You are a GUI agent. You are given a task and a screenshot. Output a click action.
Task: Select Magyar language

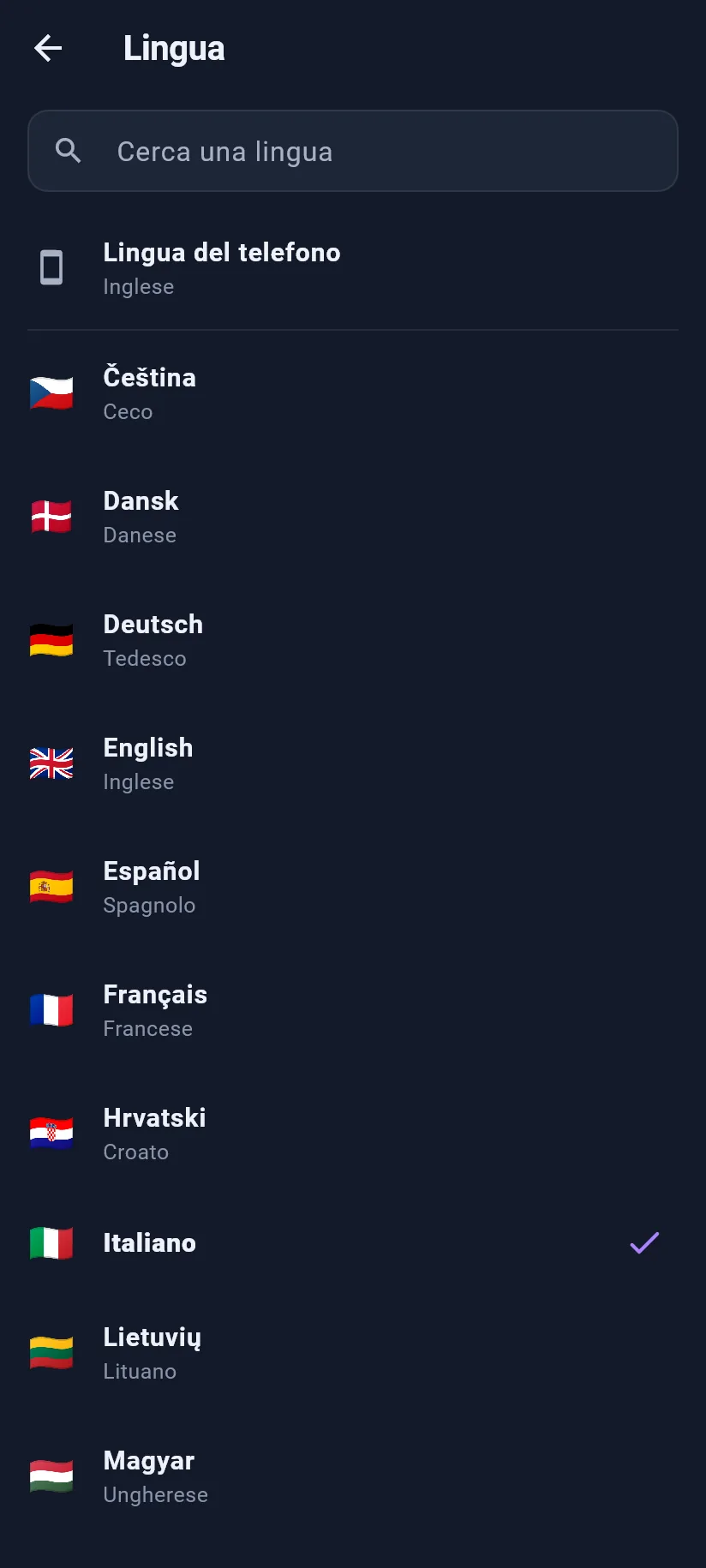(x=353, y=1476)
